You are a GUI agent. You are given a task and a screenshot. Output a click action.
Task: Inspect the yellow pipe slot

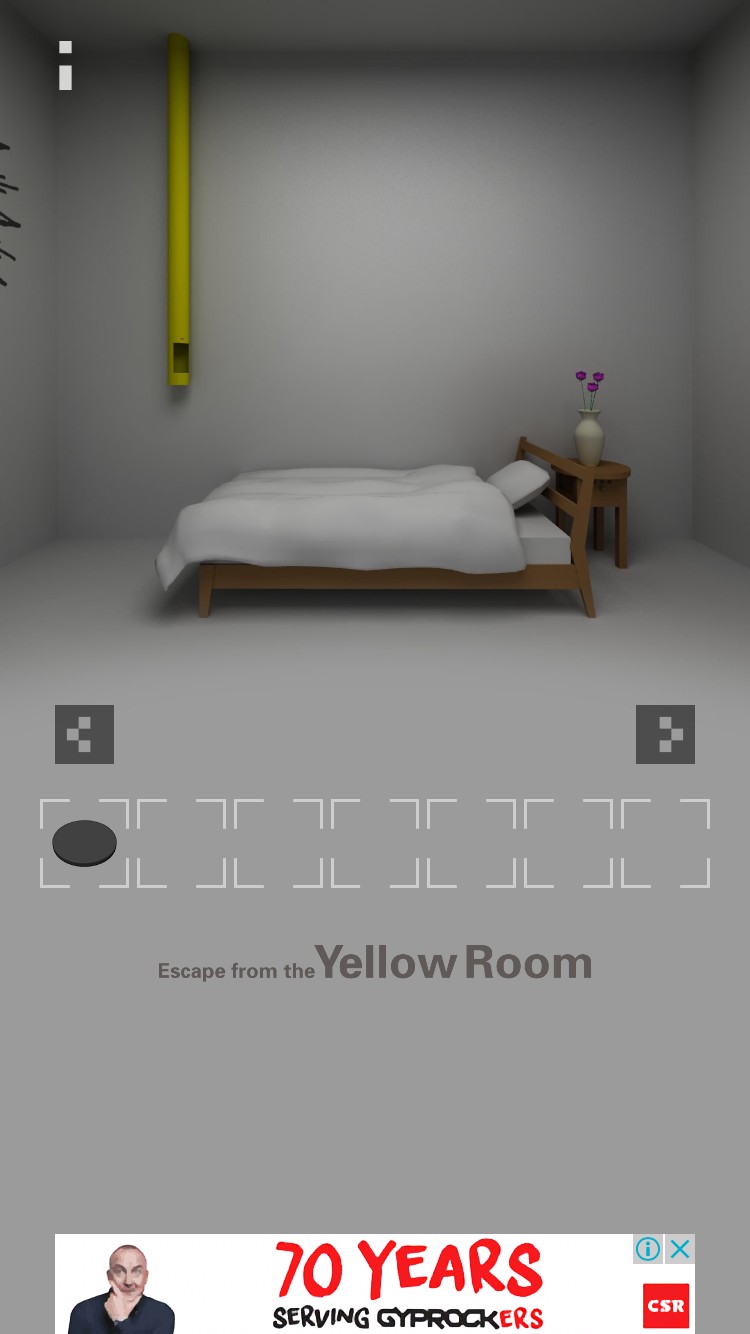pyautogui.click(x=180, y=358)
